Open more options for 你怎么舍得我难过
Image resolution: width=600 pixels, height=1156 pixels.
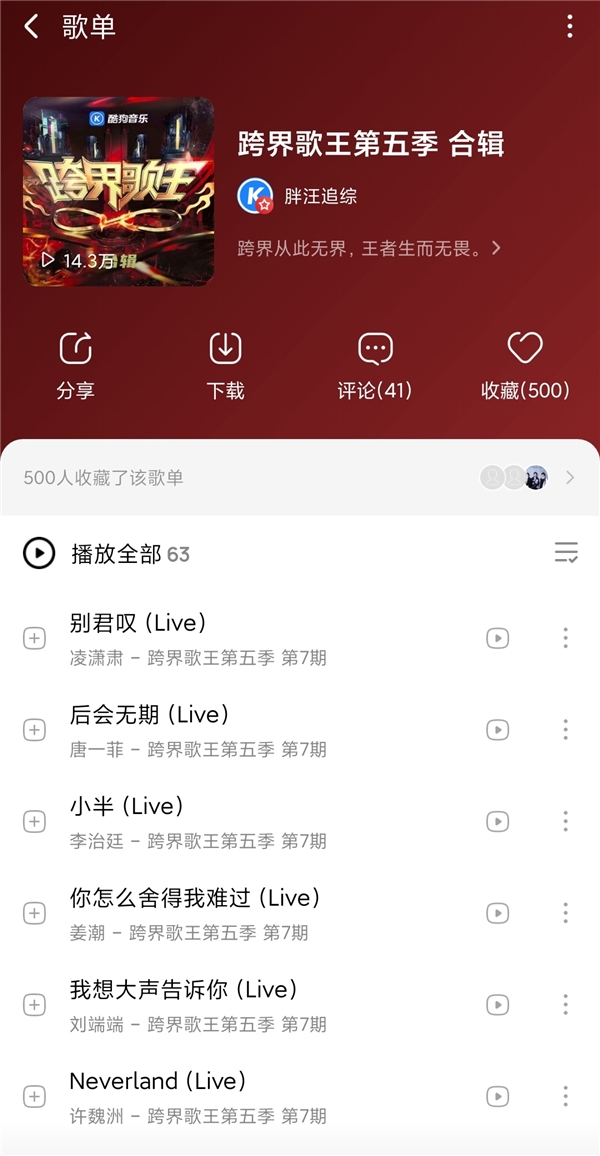point(565,913)
